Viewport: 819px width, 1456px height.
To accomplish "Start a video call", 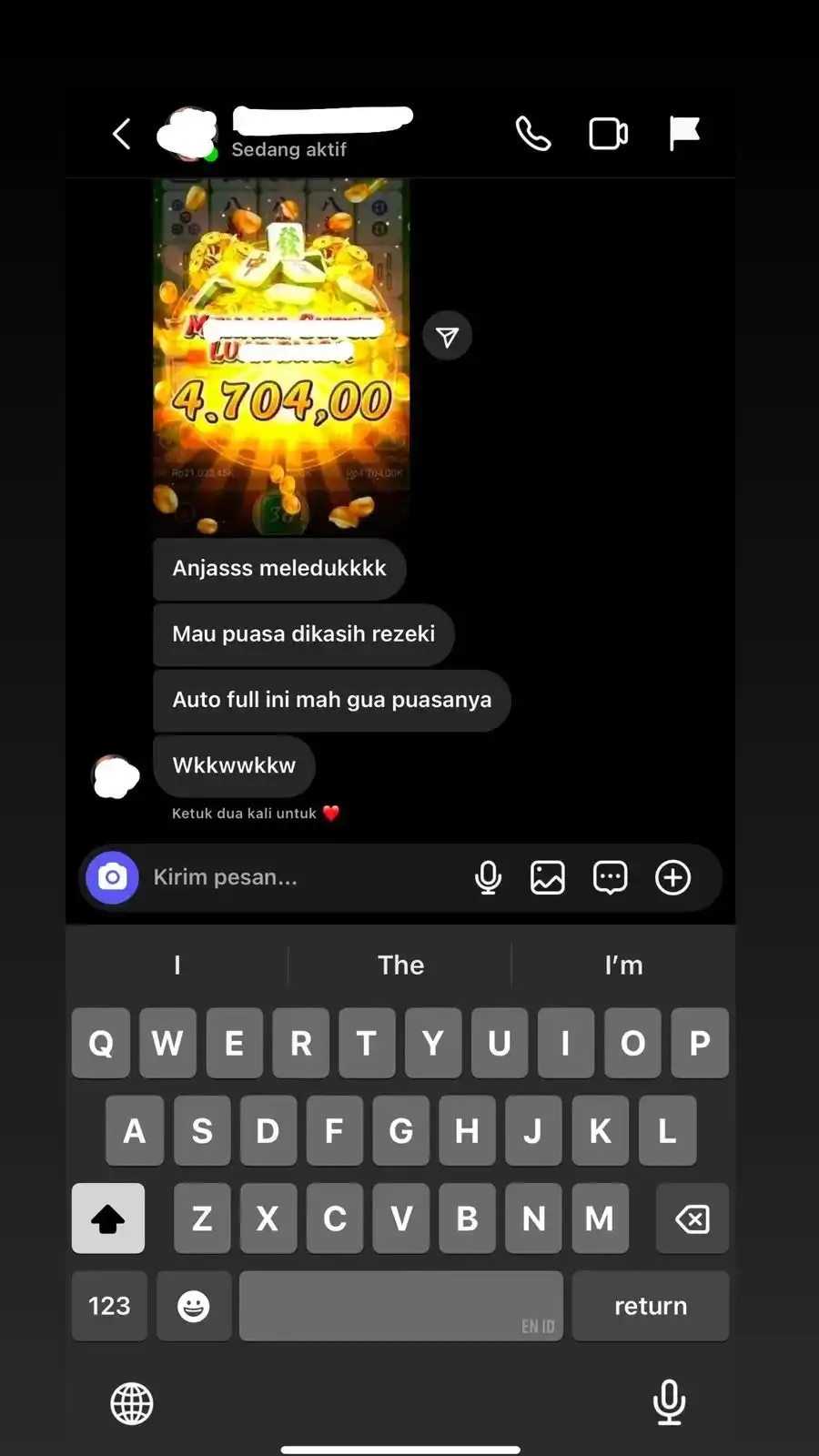I will point(608,134).
